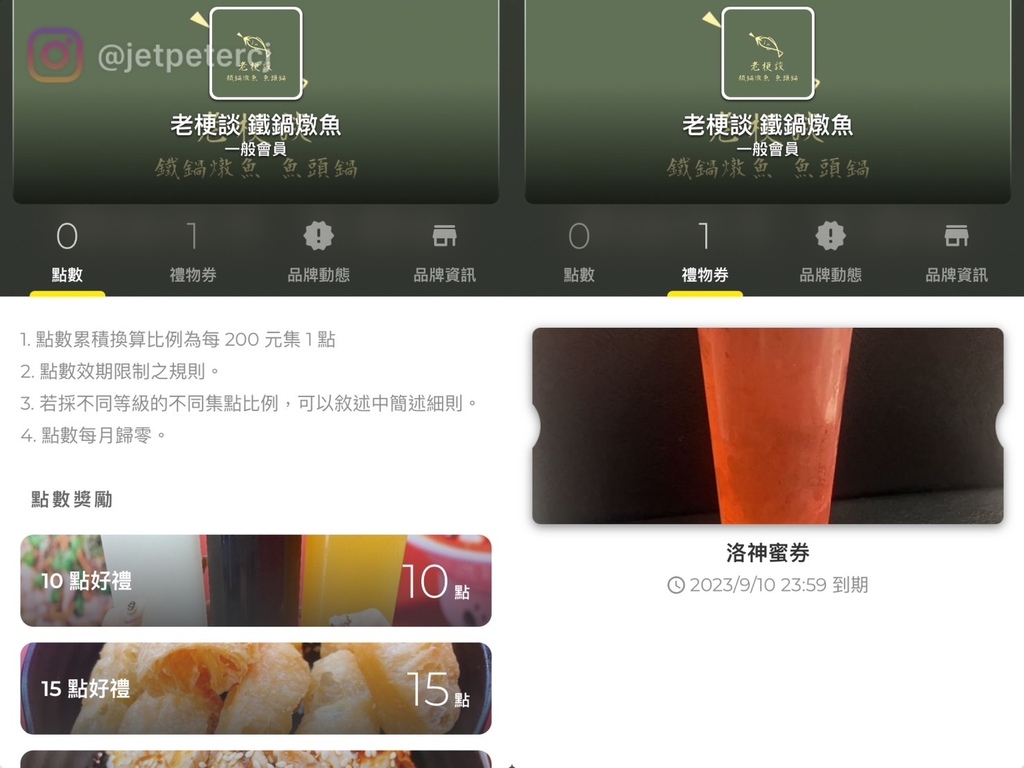Open 品牌動態 tab above the points rules
This screenshot has height=768, width=1024.
(x=318, y=253)
